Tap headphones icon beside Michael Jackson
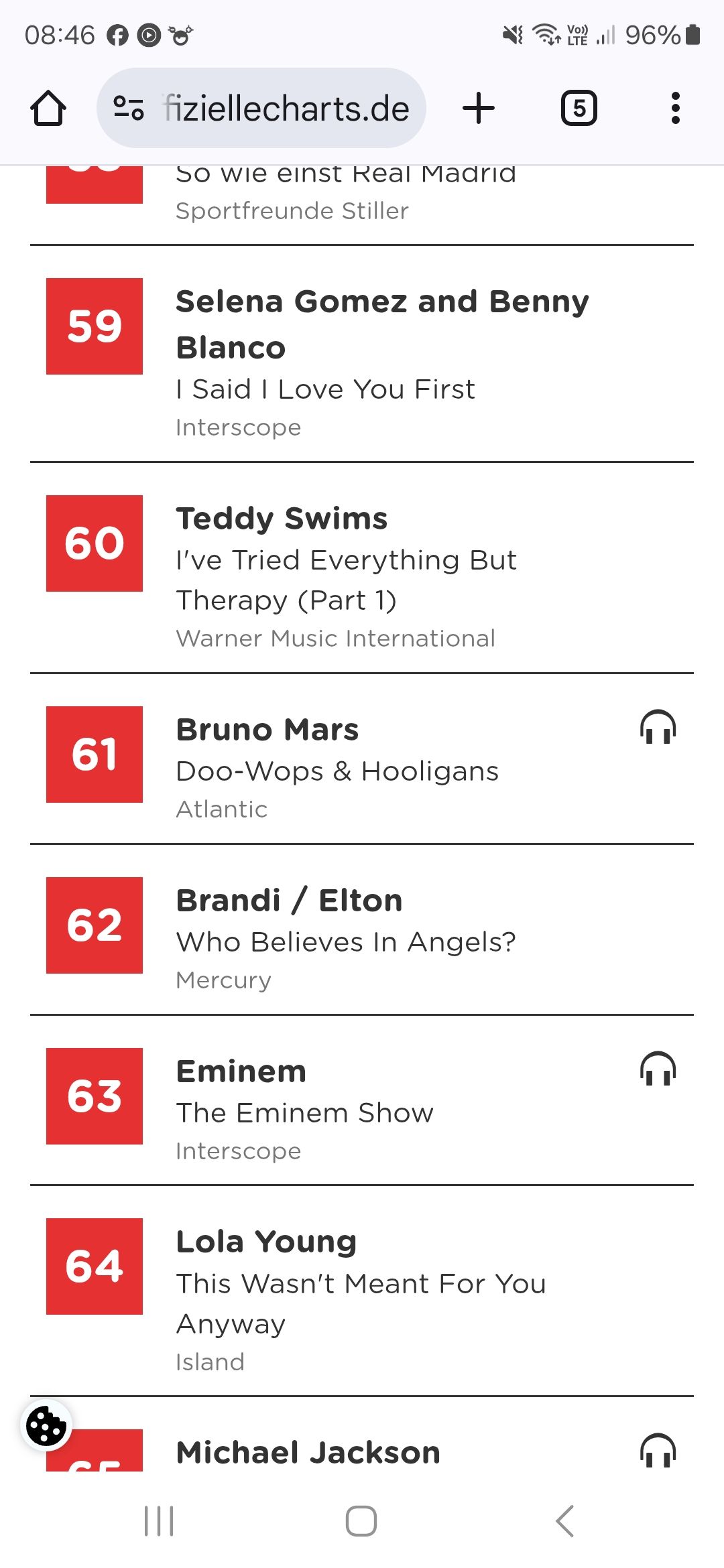The width and height of the screenshot is (724, 1568). [x=658, y=1450]
